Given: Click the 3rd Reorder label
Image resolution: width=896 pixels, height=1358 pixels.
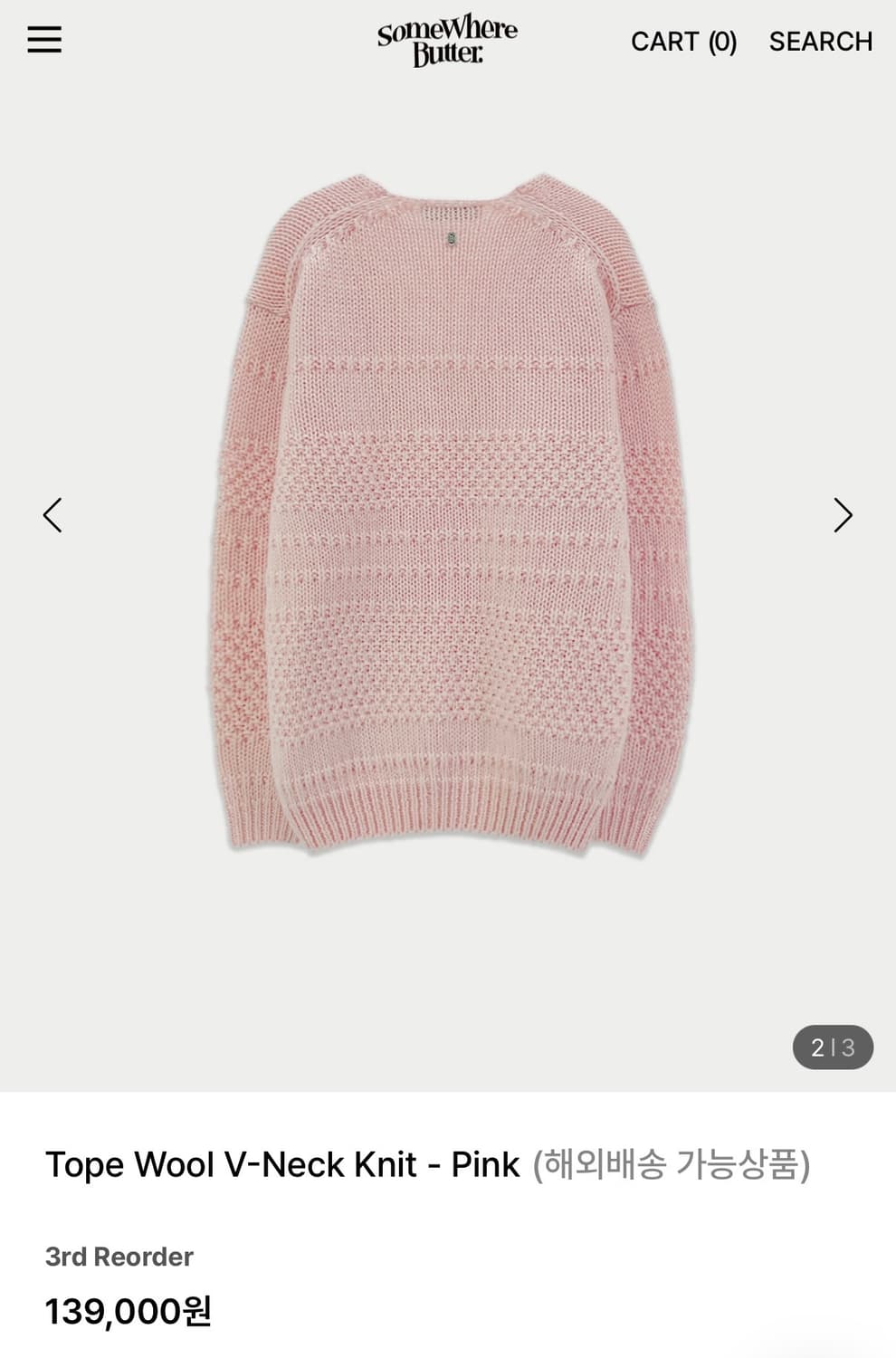Looking at the screenshot, I should (x=119, y=1257).
